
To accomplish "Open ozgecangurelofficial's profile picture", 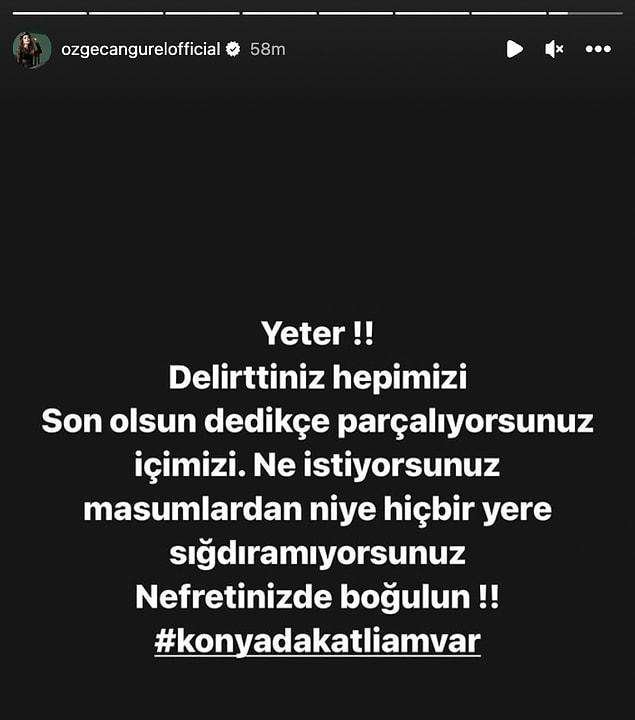I will point(31,49).
